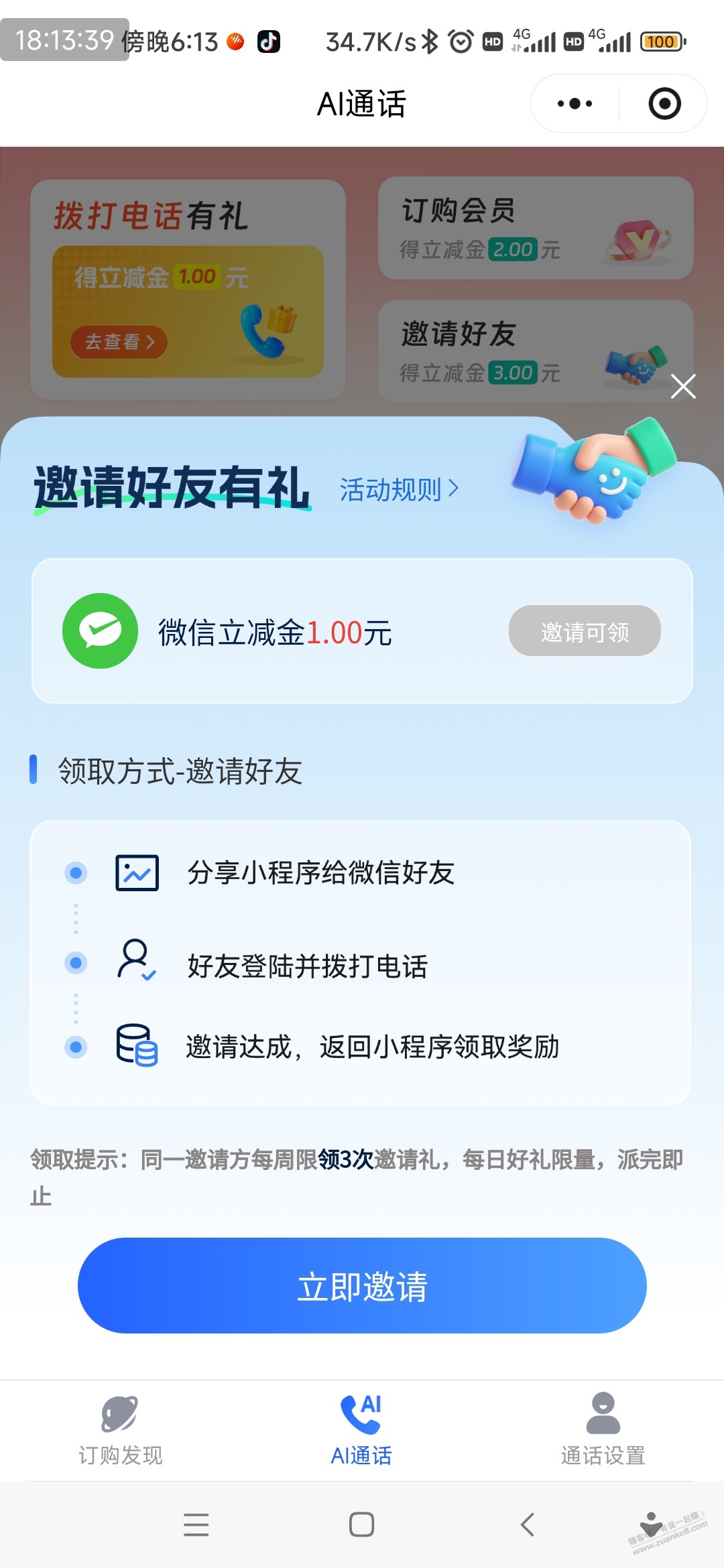Tap the 立即邀请 button
Image resolution: width=724 pixels, height=1568 pixels.
click(362, 1285)
